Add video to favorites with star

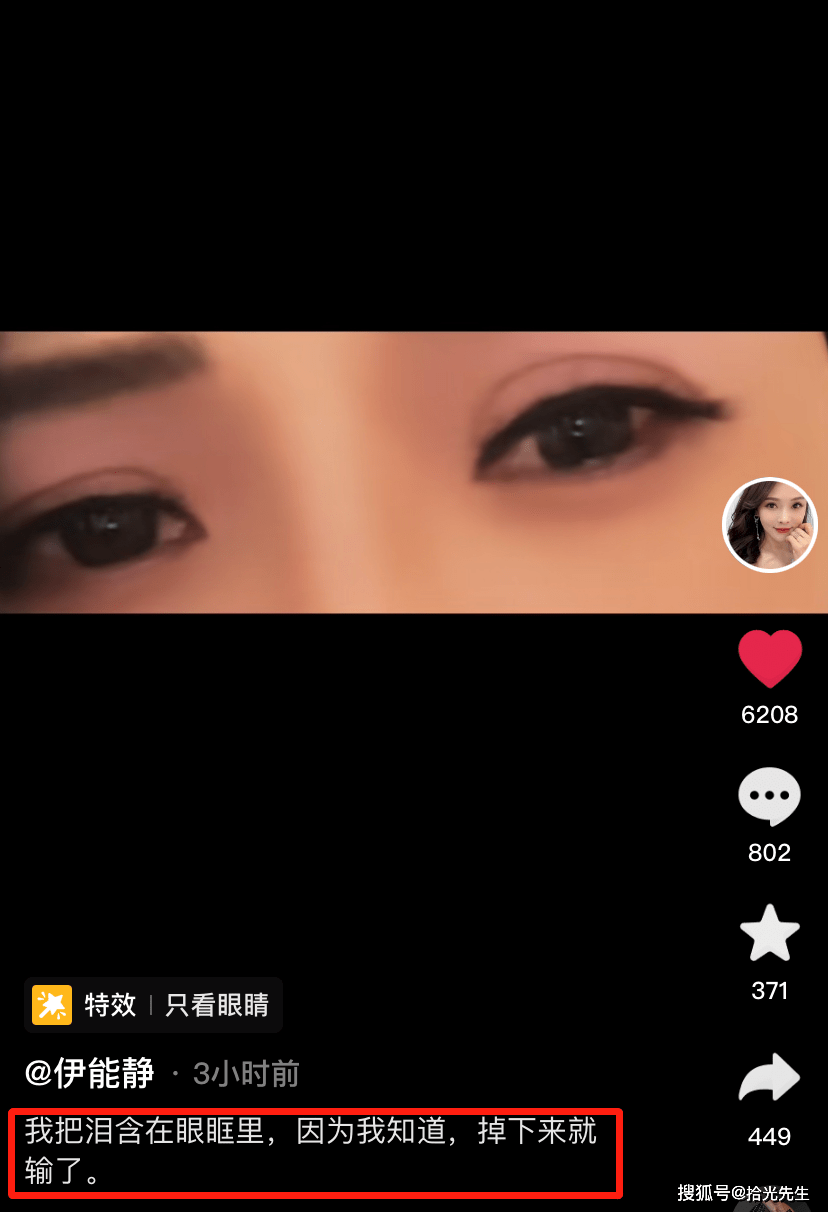[769, 933]
